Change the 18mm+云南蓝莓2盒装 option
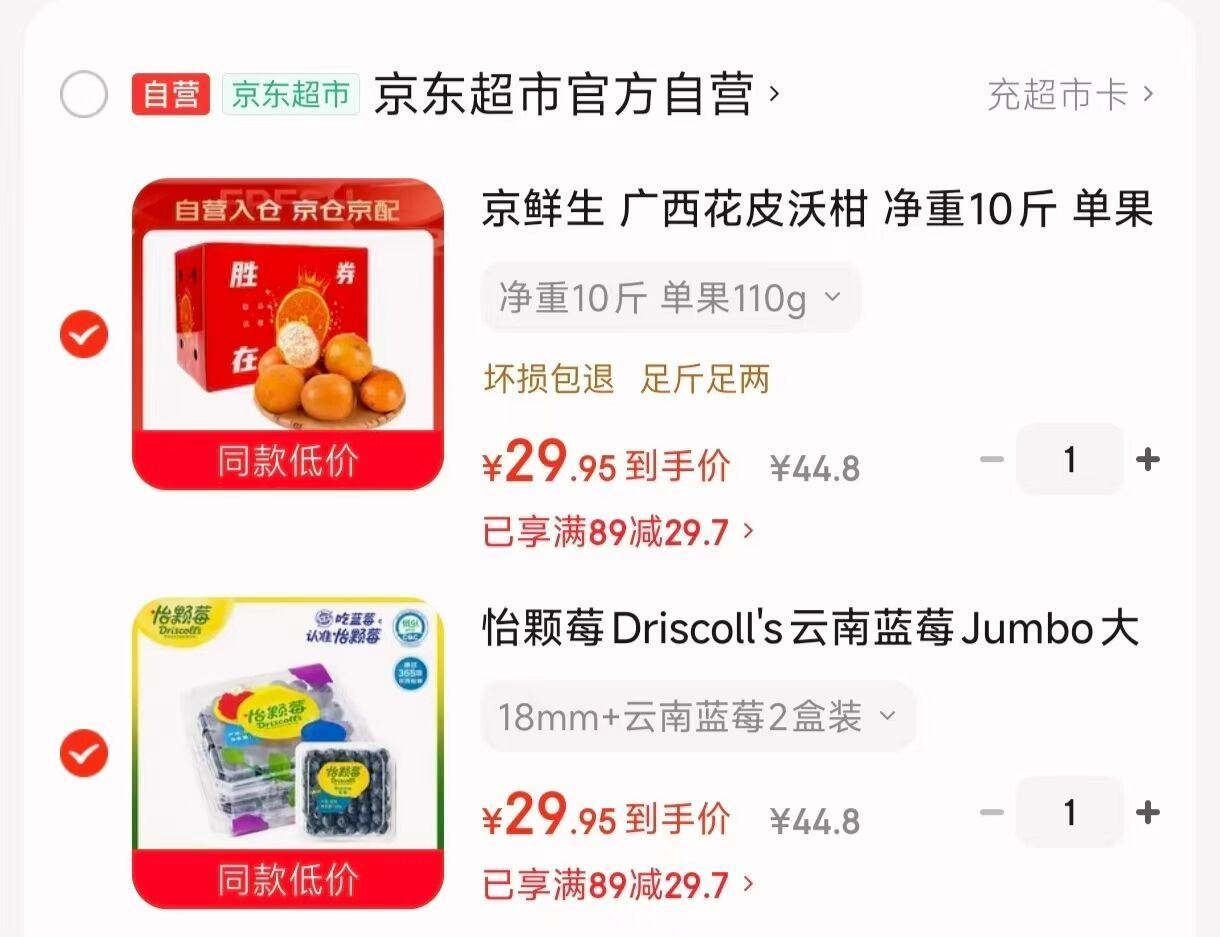 point(697,717)
